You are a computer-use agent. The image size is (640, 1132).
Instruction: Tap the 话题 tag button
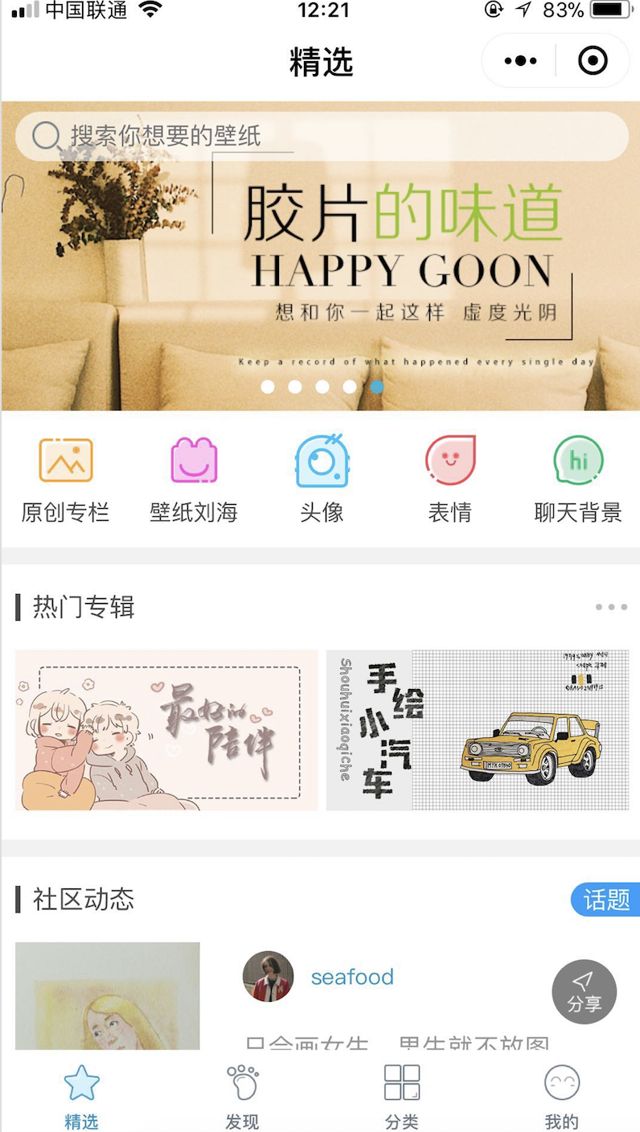click(606, 899)
